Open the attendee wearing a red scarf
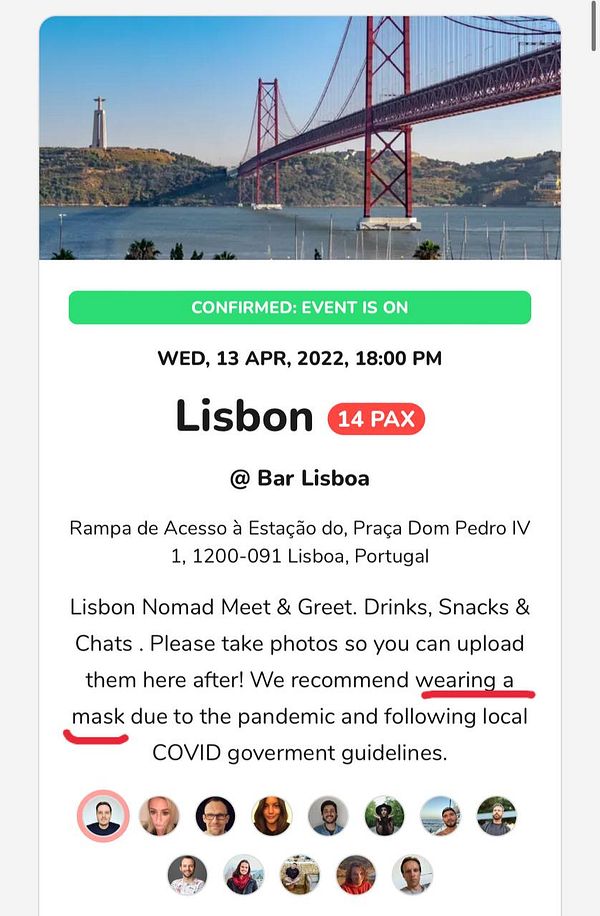Screen dimensions: 600x916 pyautogui.click(x=244, y=874)
